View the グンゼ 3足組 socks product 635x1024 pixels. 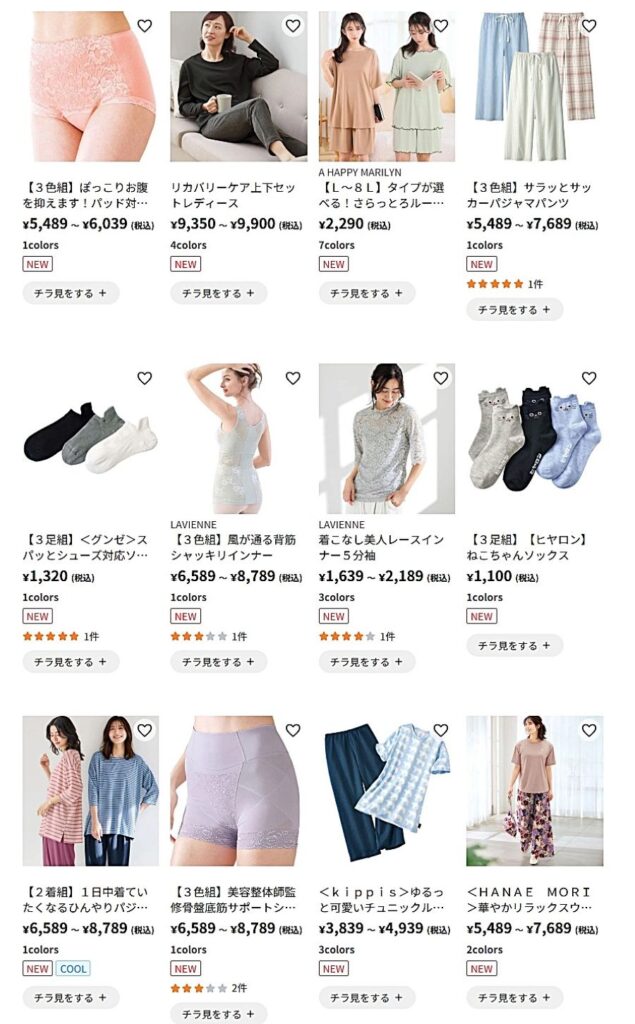(90, 548)
